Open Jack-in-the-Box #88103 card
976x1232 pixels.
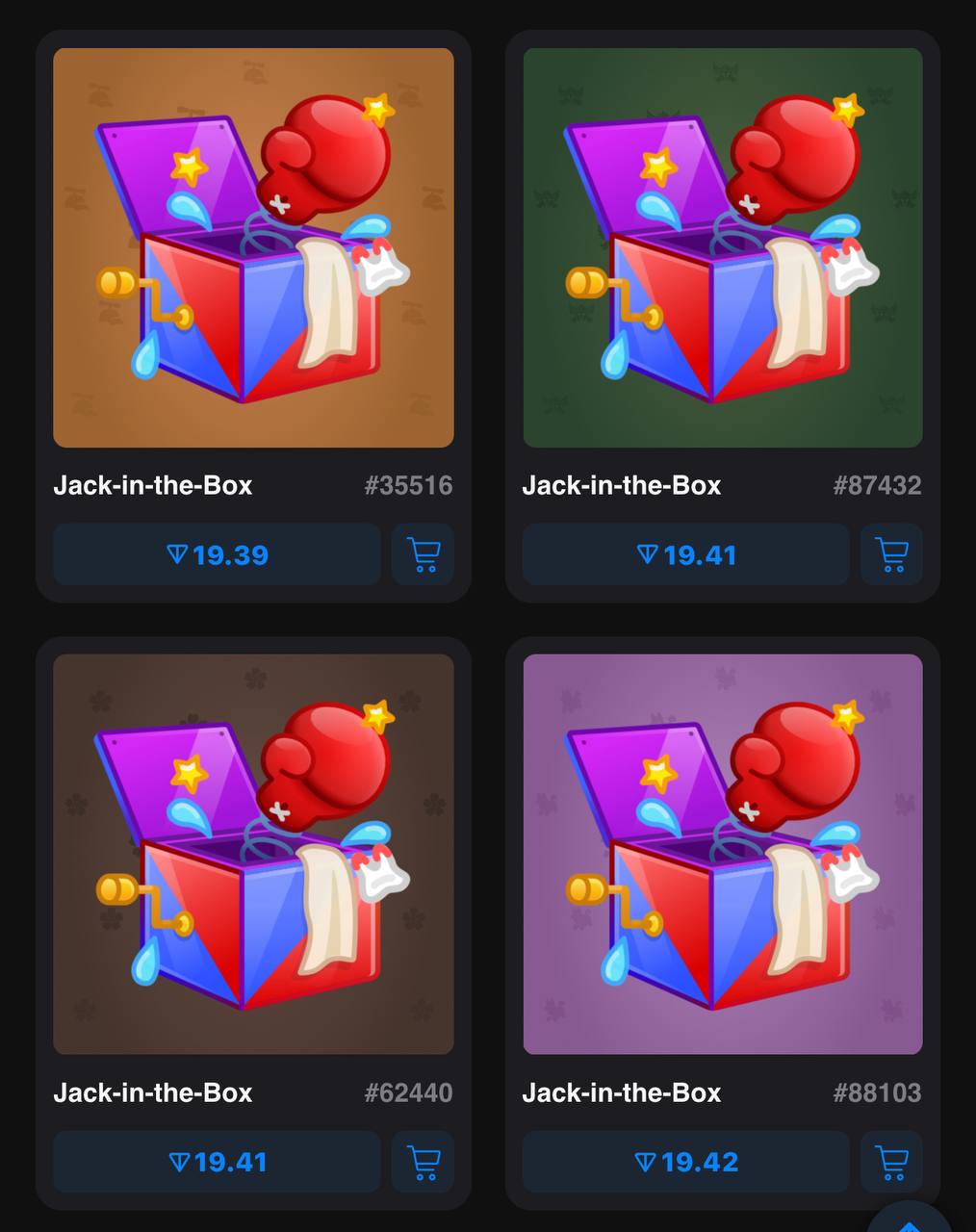coord(722,855)
